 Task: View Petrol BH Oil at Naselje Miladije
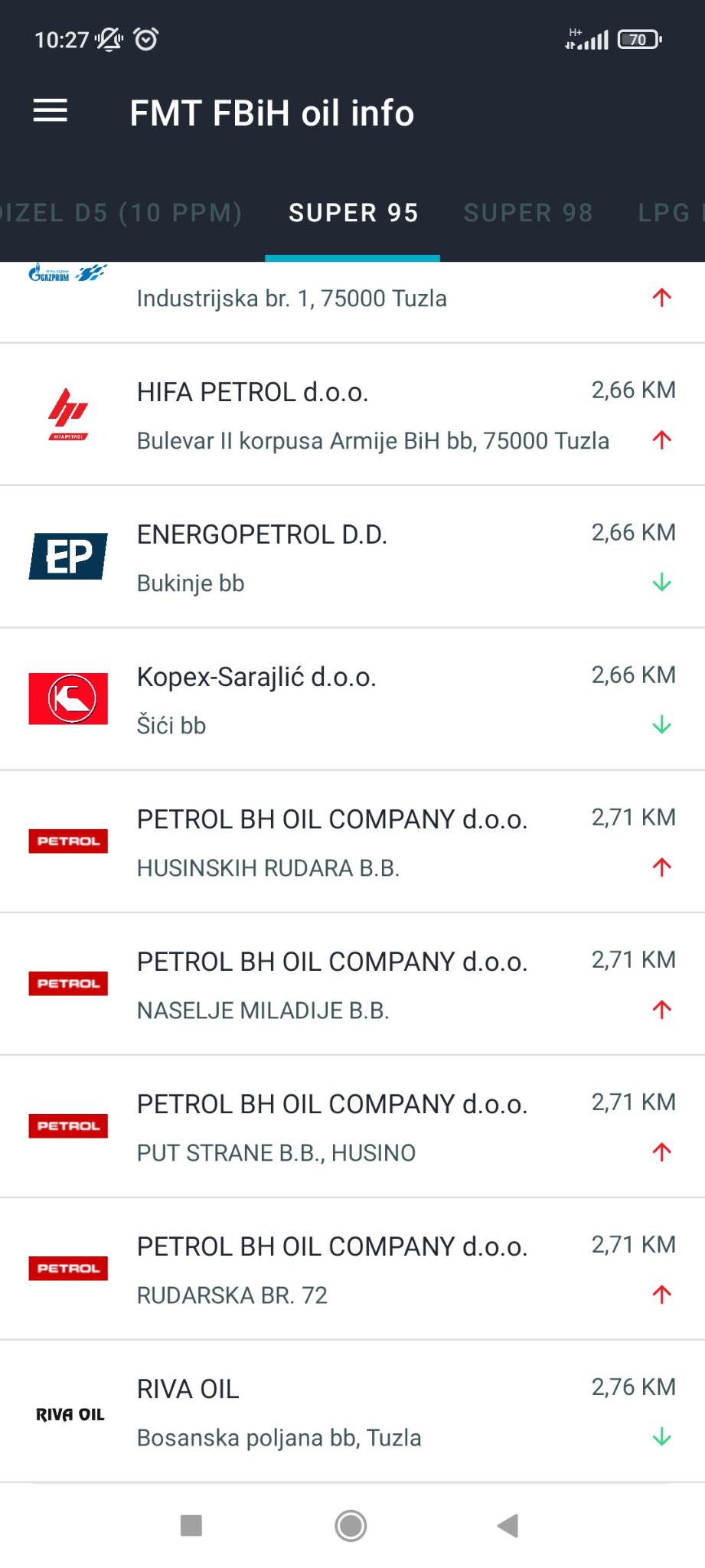(x=352, y=985)
